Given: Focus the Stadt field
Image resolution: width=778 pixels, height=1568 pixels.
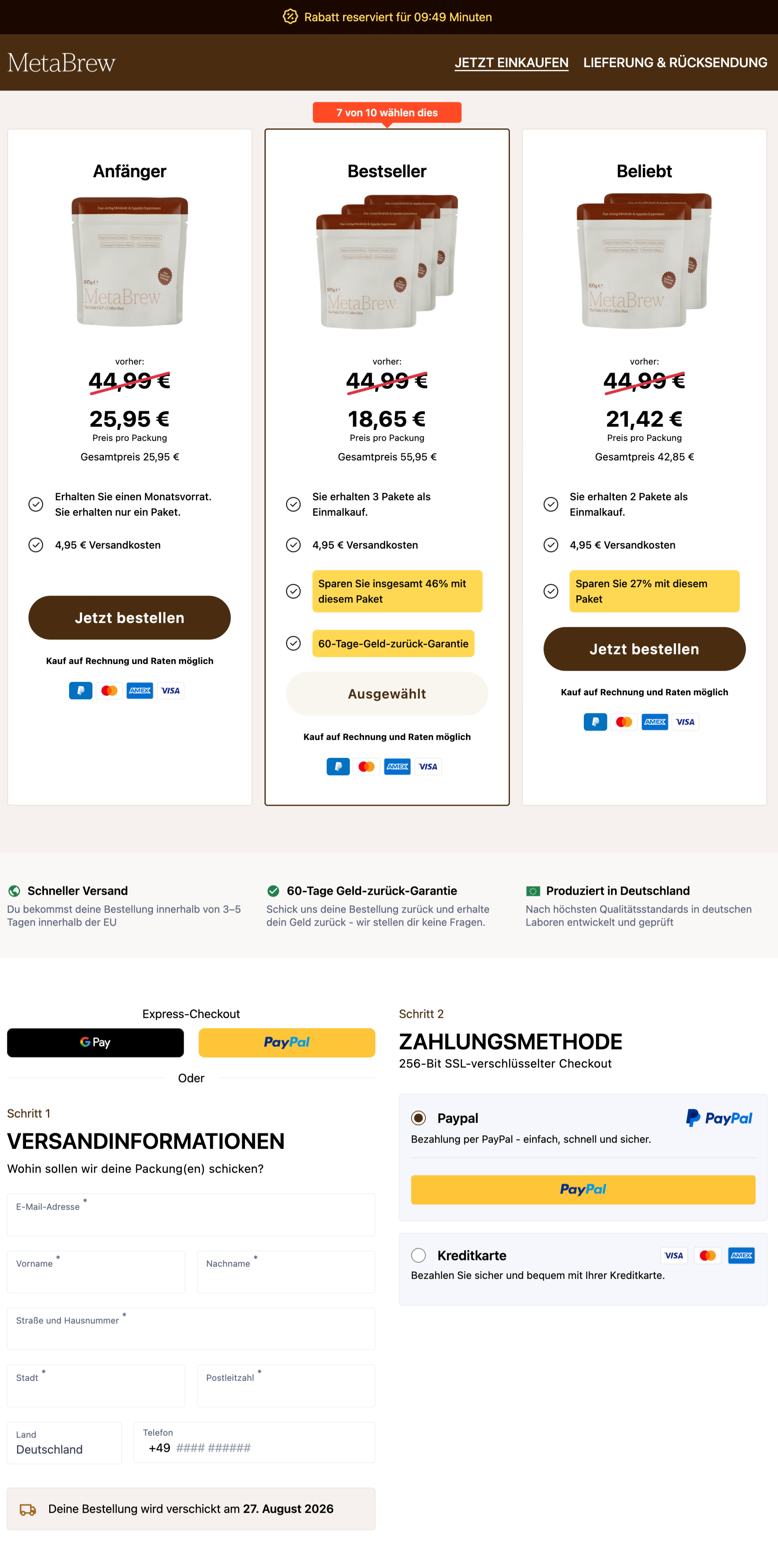Looking at the screenshot, I should click(x=96, y=1386).
